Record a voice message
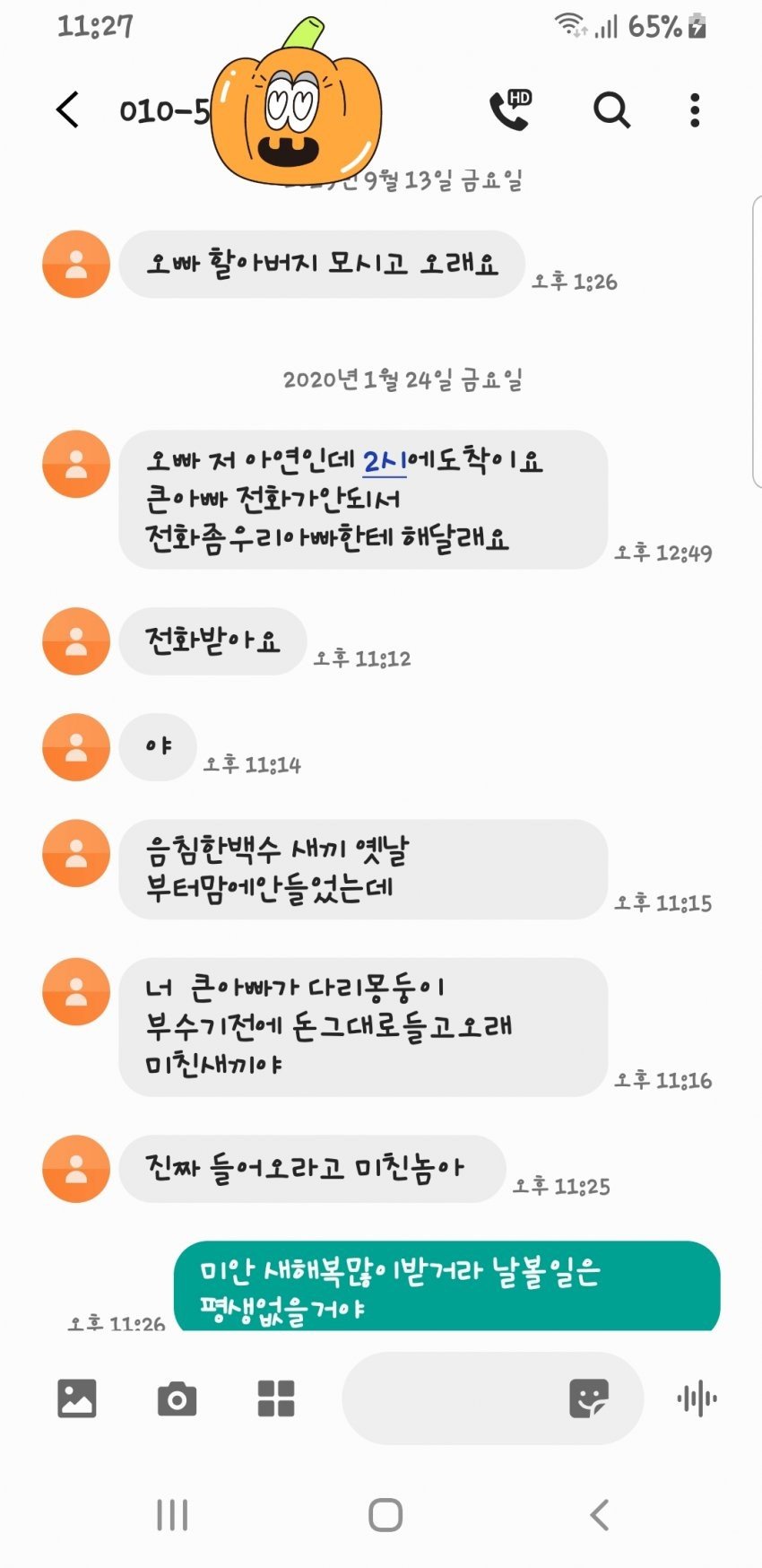762x1568 pixels. tap(697, 1398)
